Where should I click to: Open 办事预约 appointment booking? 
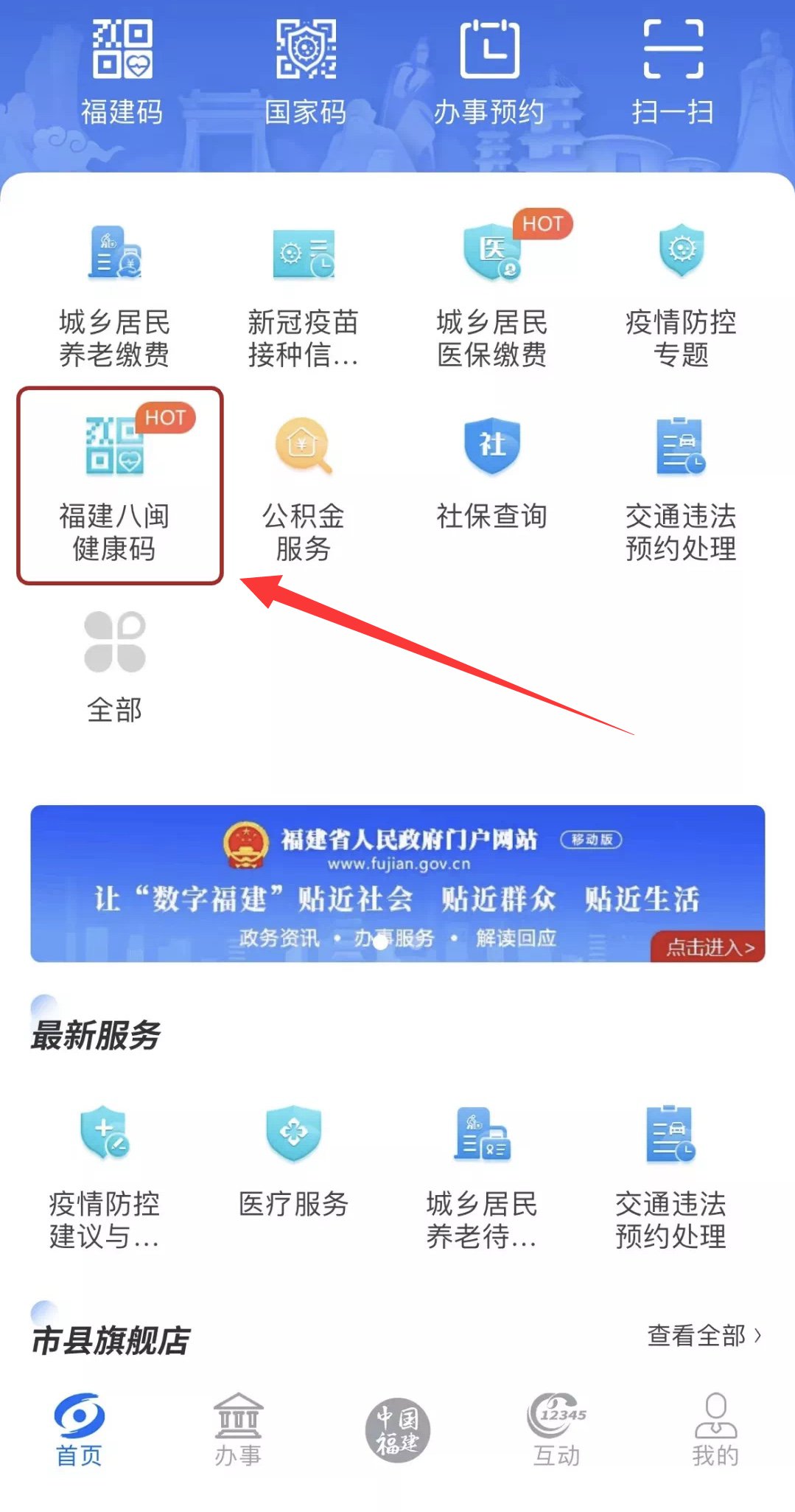click(488, 72)
